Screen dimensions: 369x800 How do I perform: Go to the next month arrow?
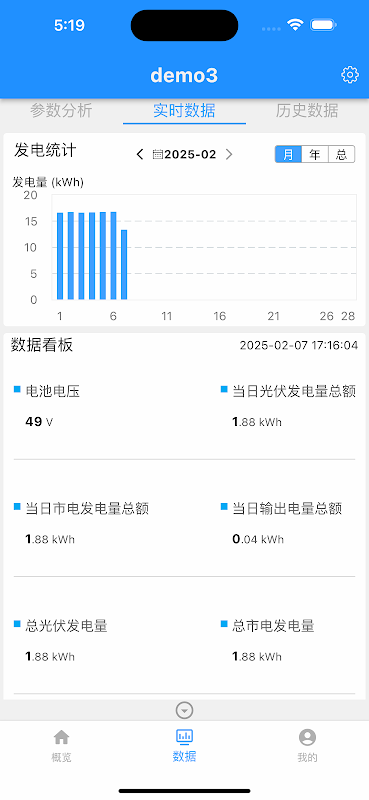click(229, 154)
